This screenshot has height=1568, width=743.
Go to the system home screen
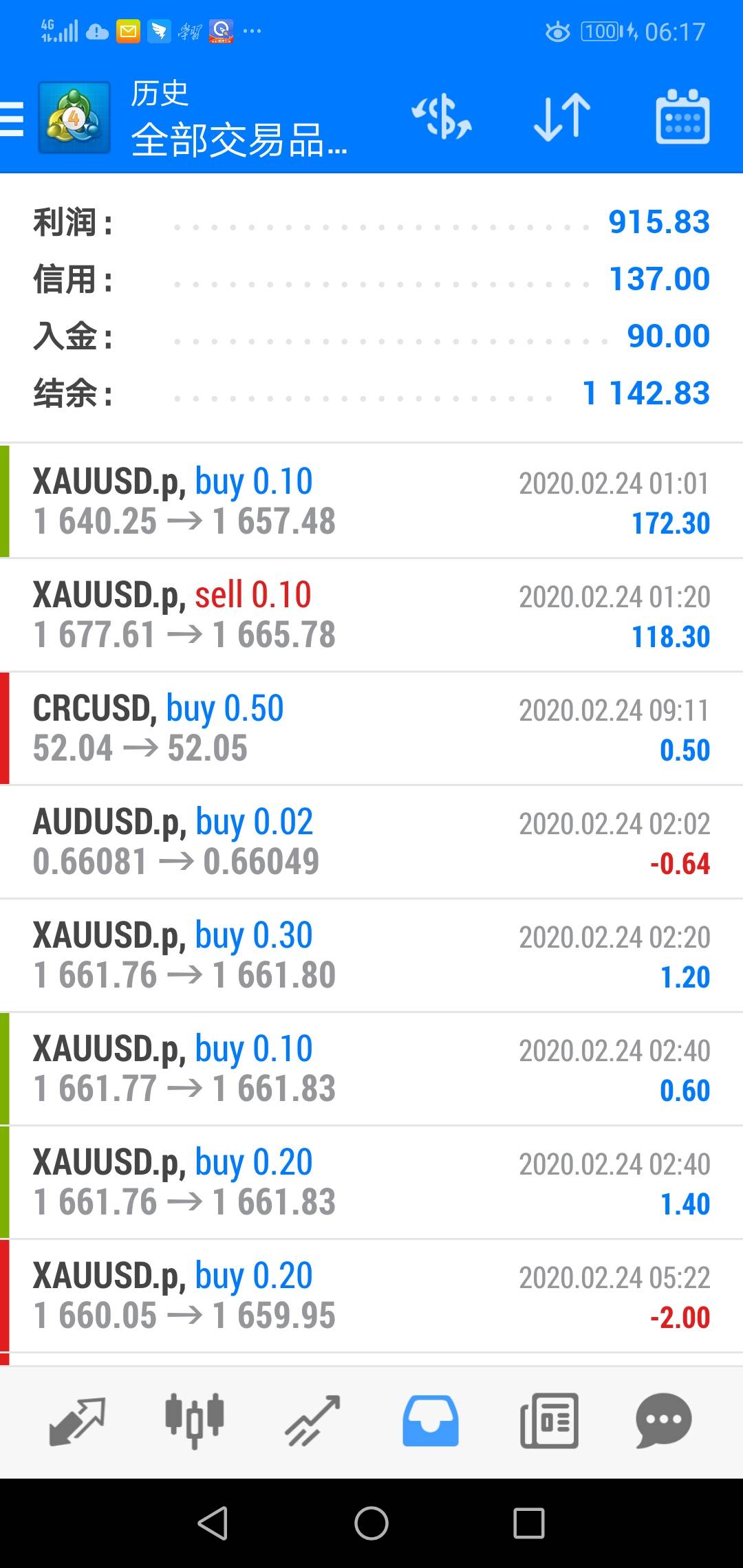[x=371, y=1523]
